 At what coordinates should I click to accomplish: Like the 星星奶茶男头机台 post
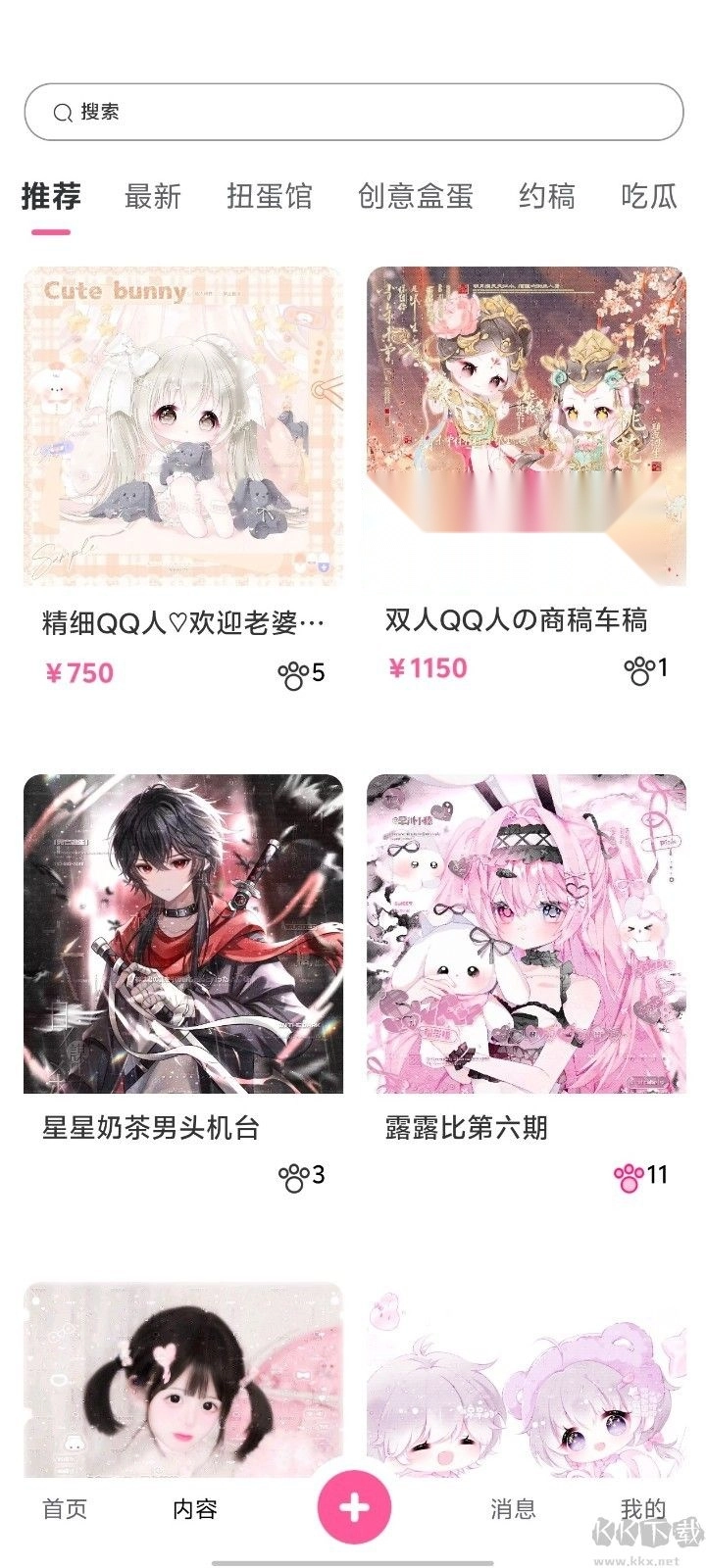tap(293, 1176)
